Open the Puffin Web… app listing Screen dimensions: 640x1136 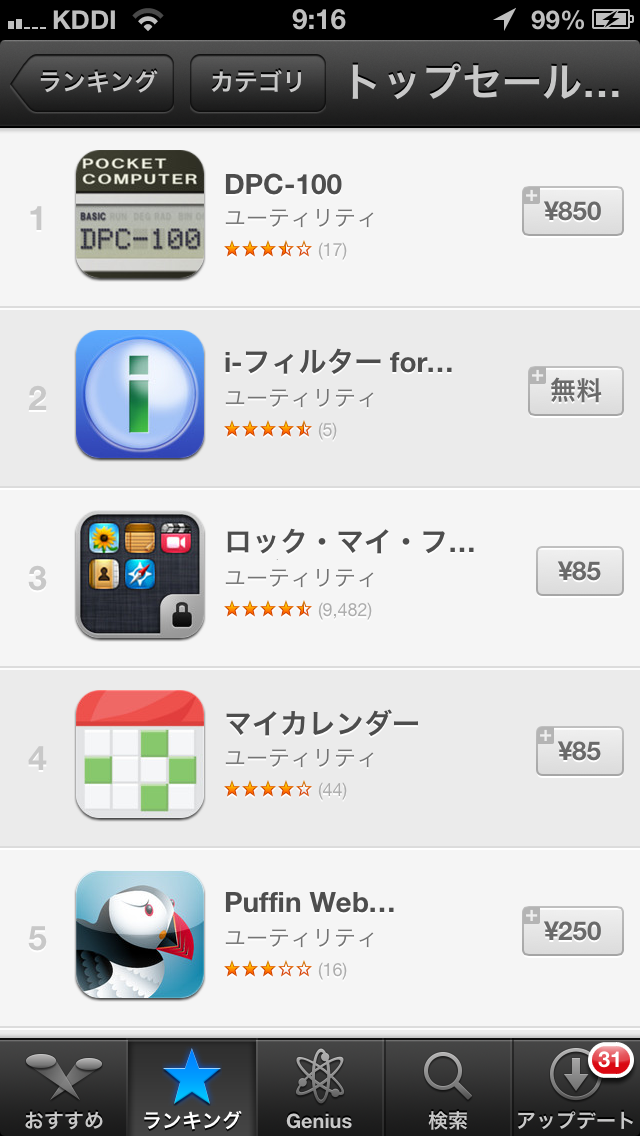click(x=320, y=937)
